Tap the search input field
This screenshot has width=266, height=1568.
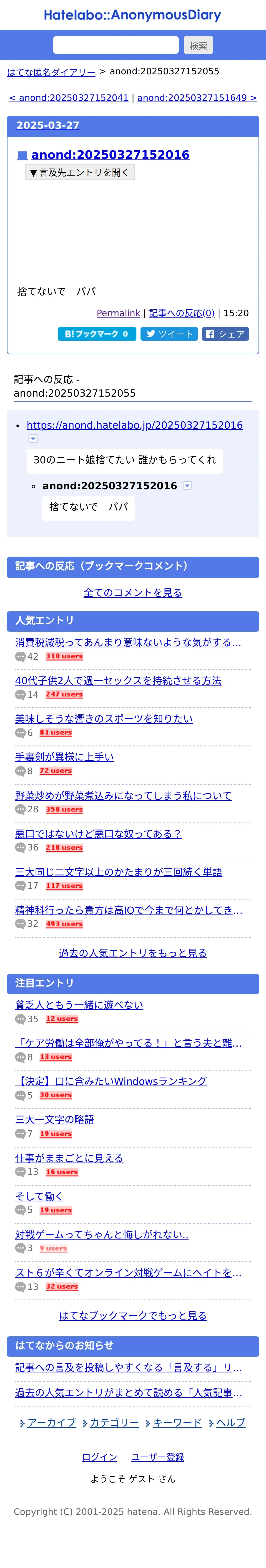point(116,45)
